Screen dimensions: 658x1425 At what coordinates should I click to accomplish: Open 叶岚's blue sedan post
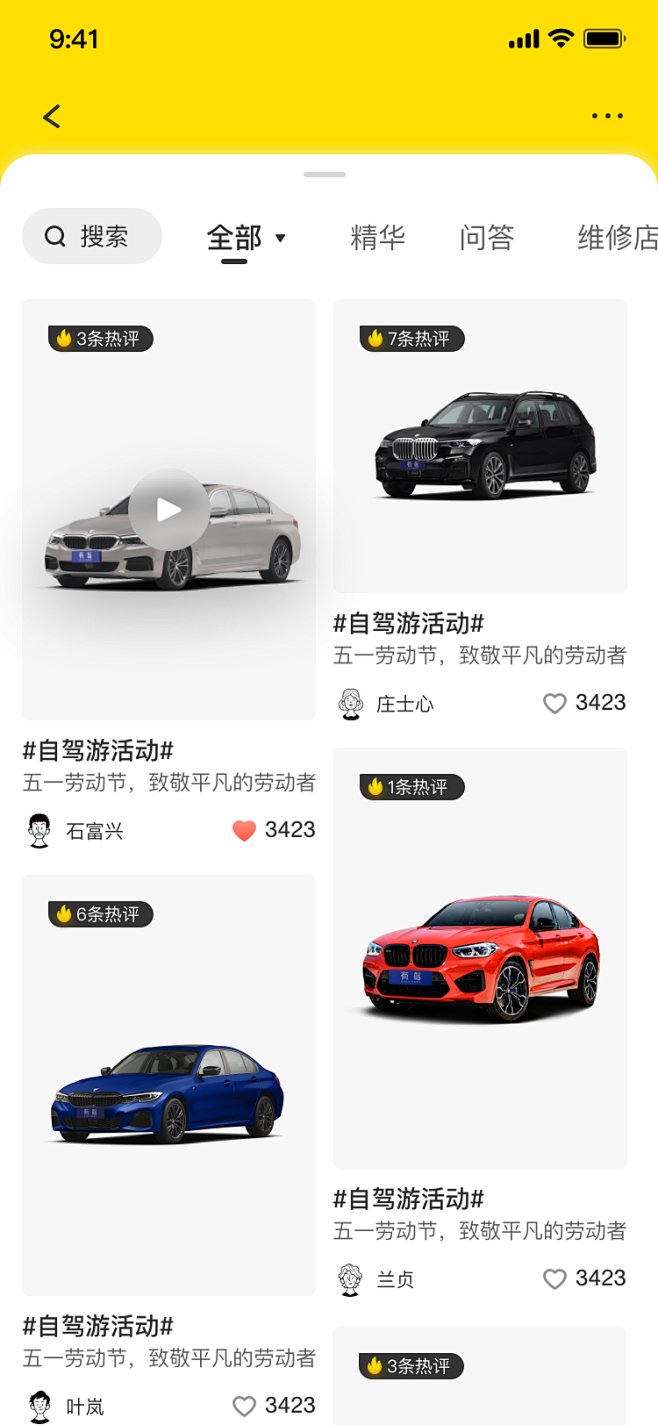click(x=169, y=1085)
